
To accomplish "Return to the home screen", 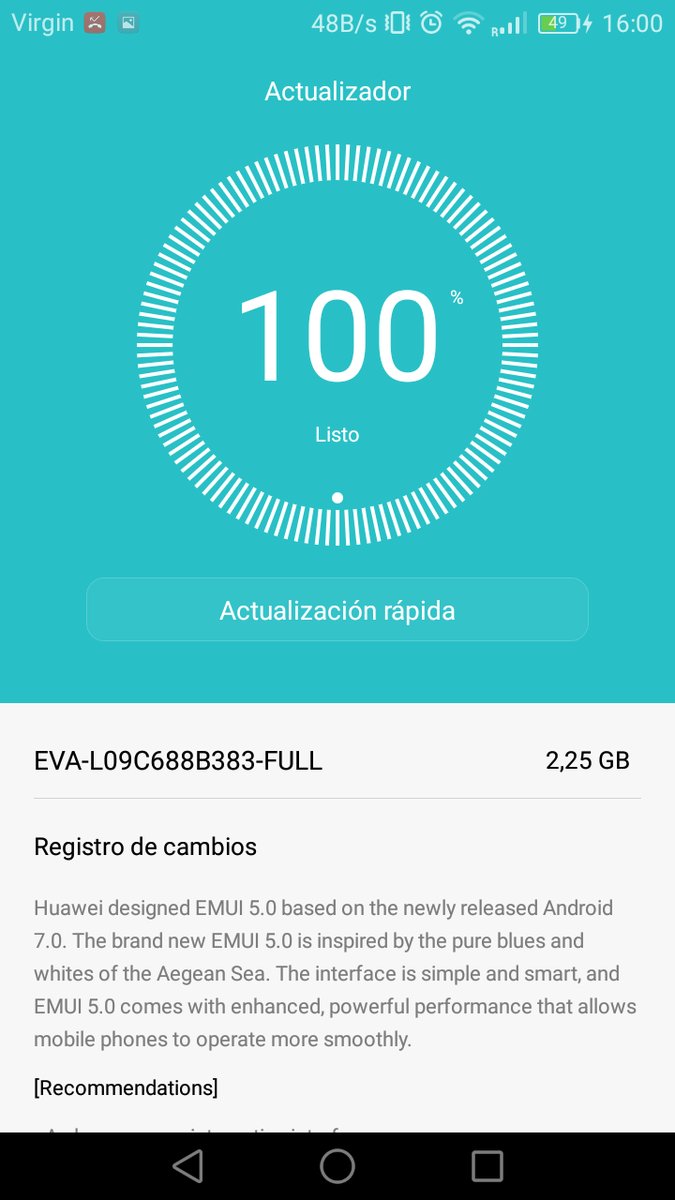I will coord(337,1166).
